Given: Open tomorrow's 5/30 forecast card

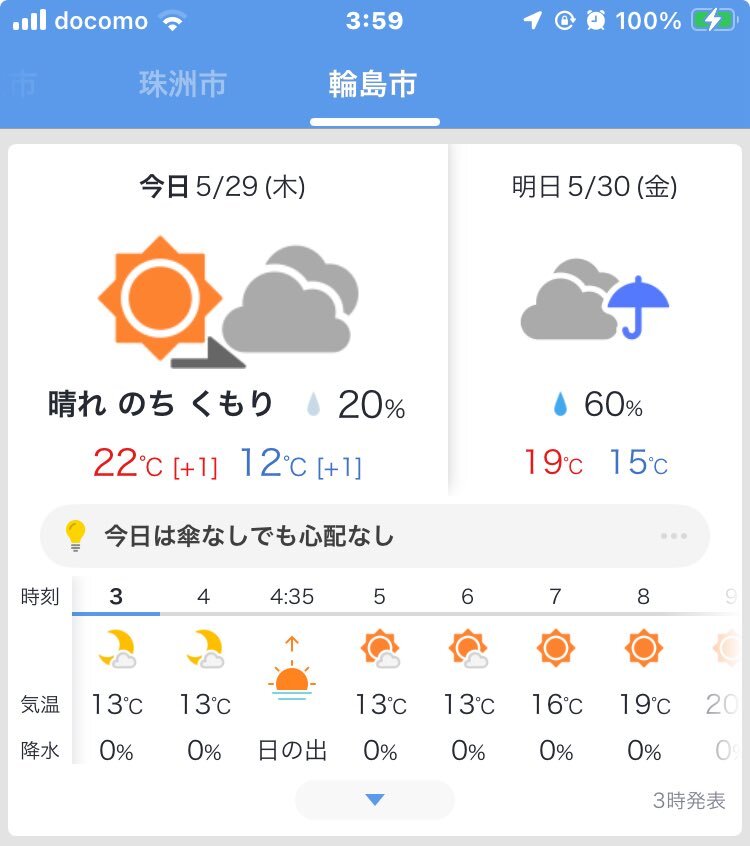Looking at the screenshot, I should [595, 320].
